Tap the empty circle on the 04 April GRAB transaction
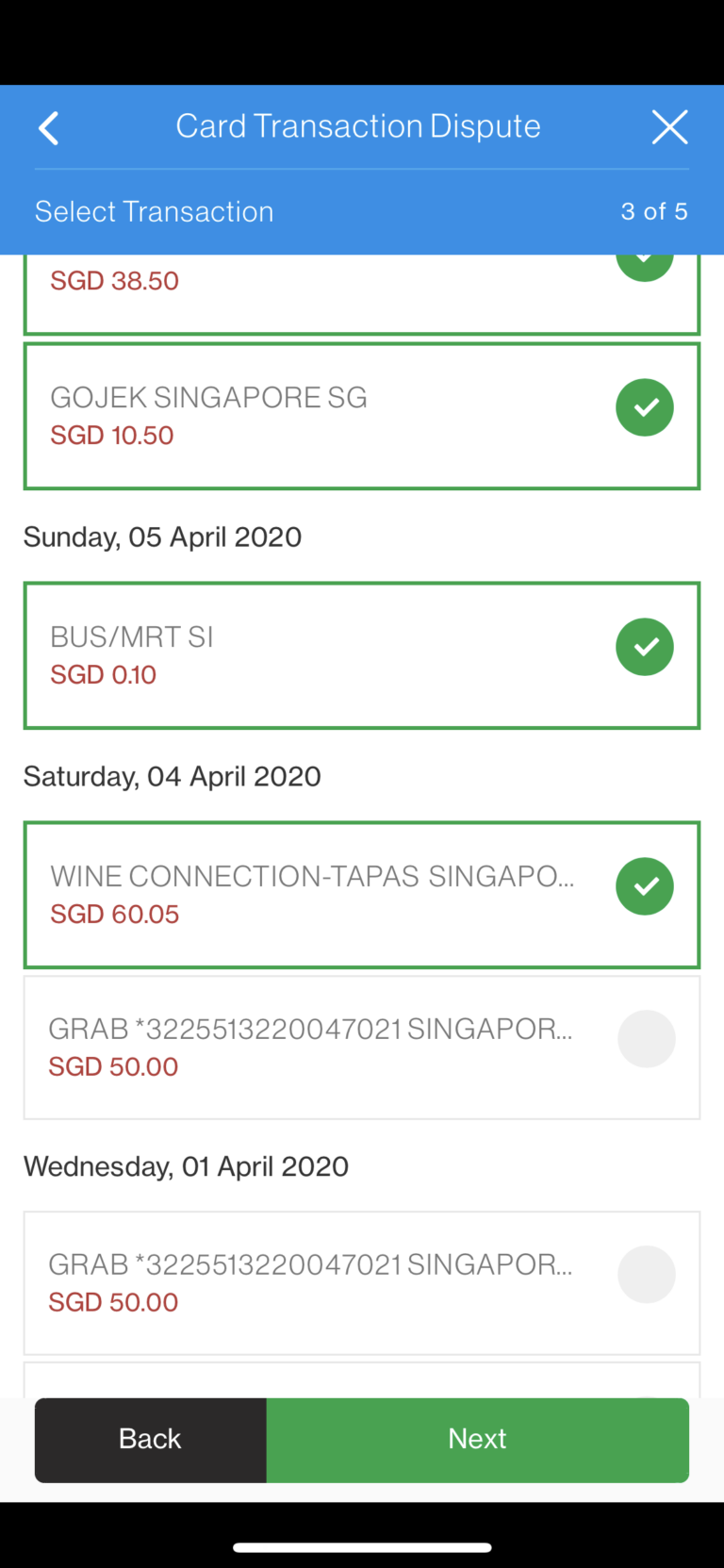The image size is (724, 1568). point(646,1038)
